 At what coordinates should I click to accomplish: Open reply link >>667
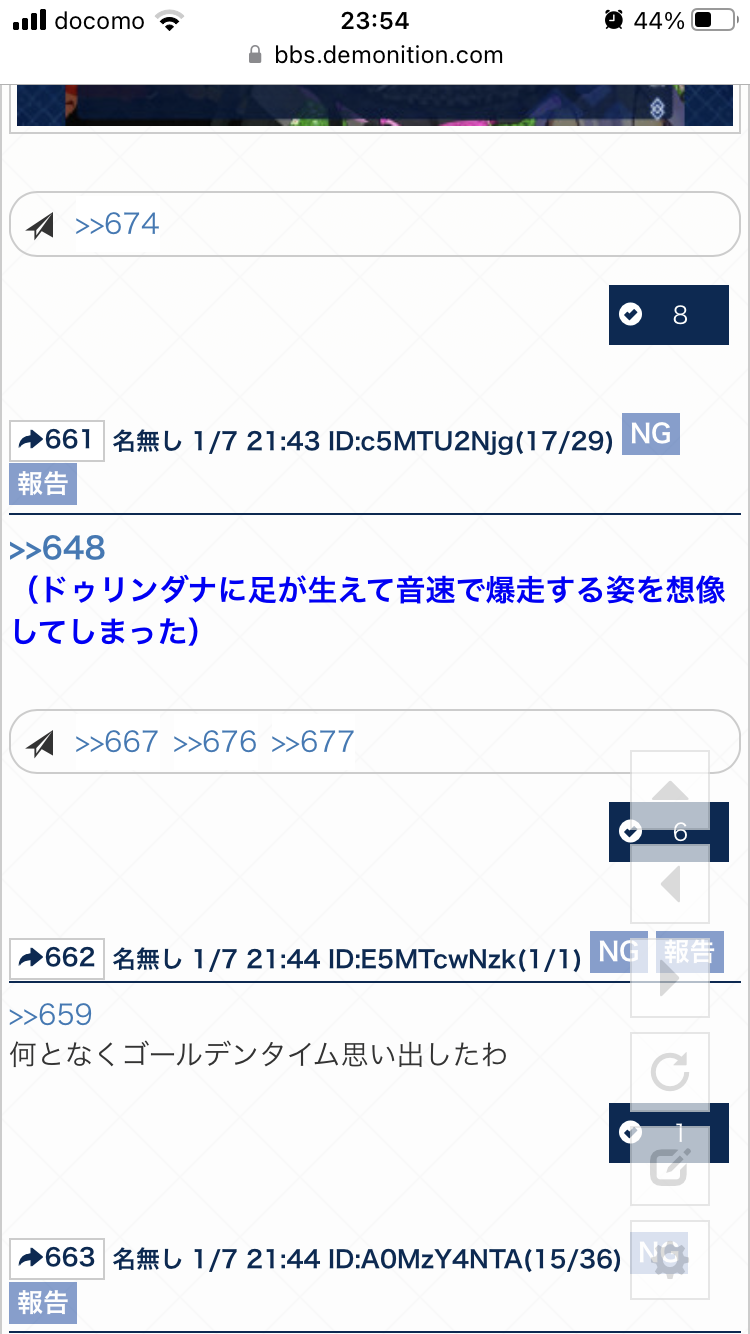[x=117, y=742]
